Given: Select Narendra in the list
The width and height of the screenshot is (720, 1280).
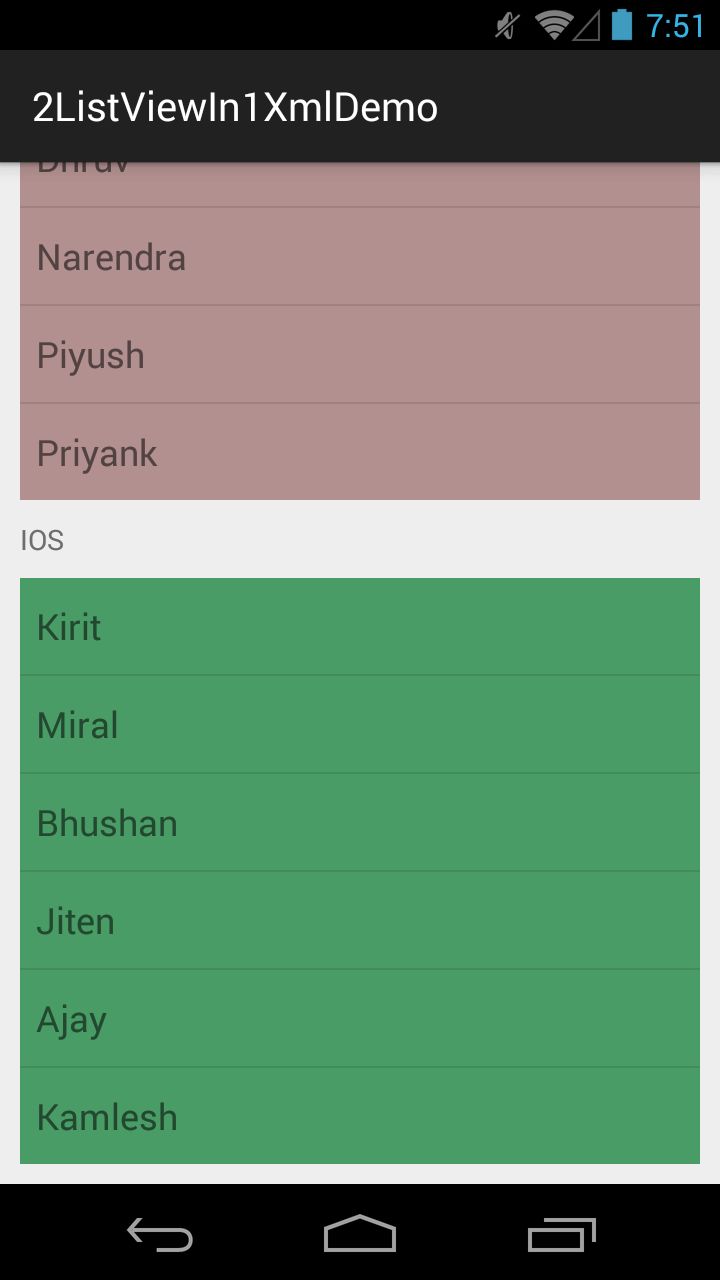Looking at the screenshot, I should click(360, 257).
